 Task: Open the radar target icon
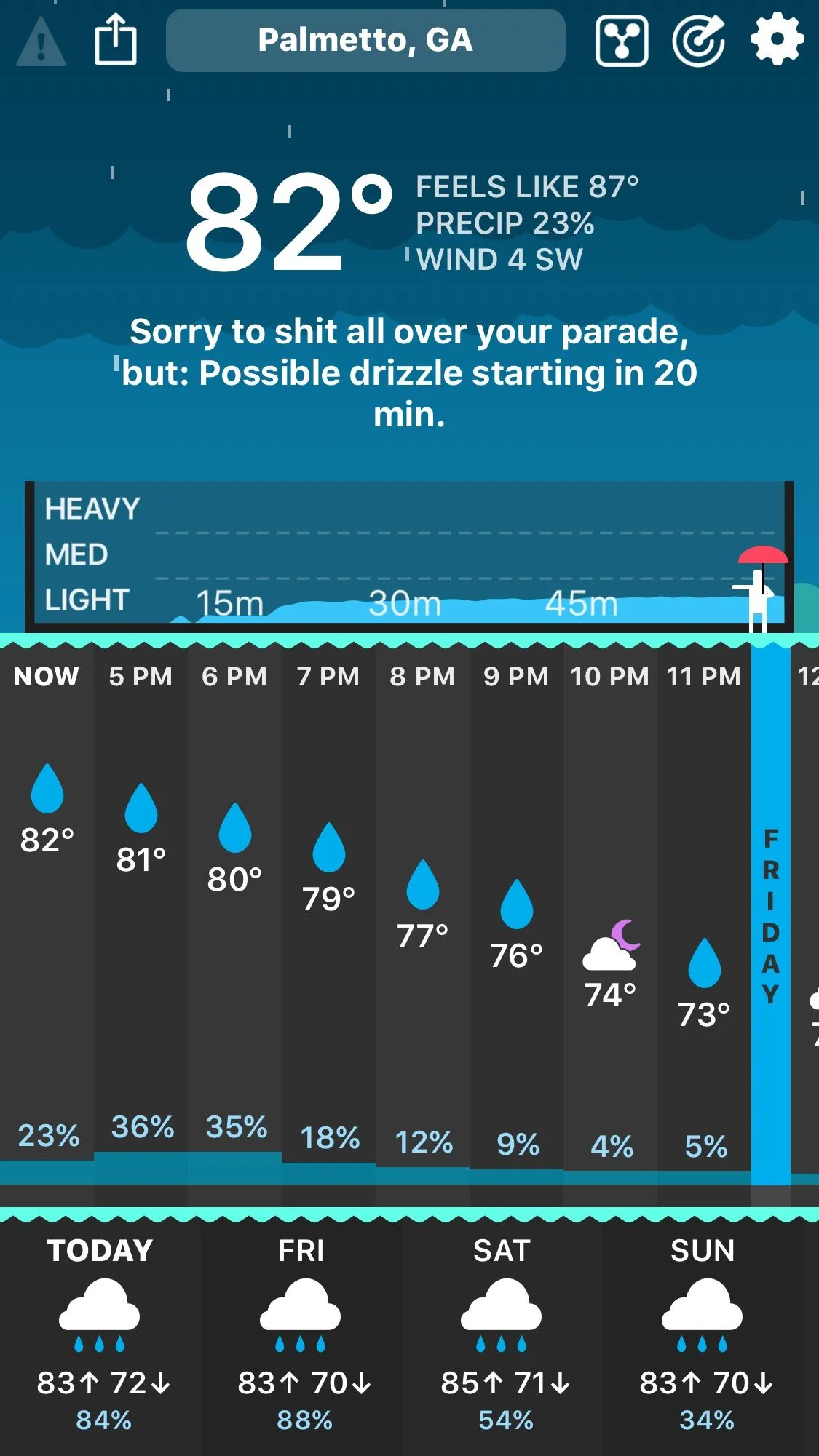click(699, 41)
